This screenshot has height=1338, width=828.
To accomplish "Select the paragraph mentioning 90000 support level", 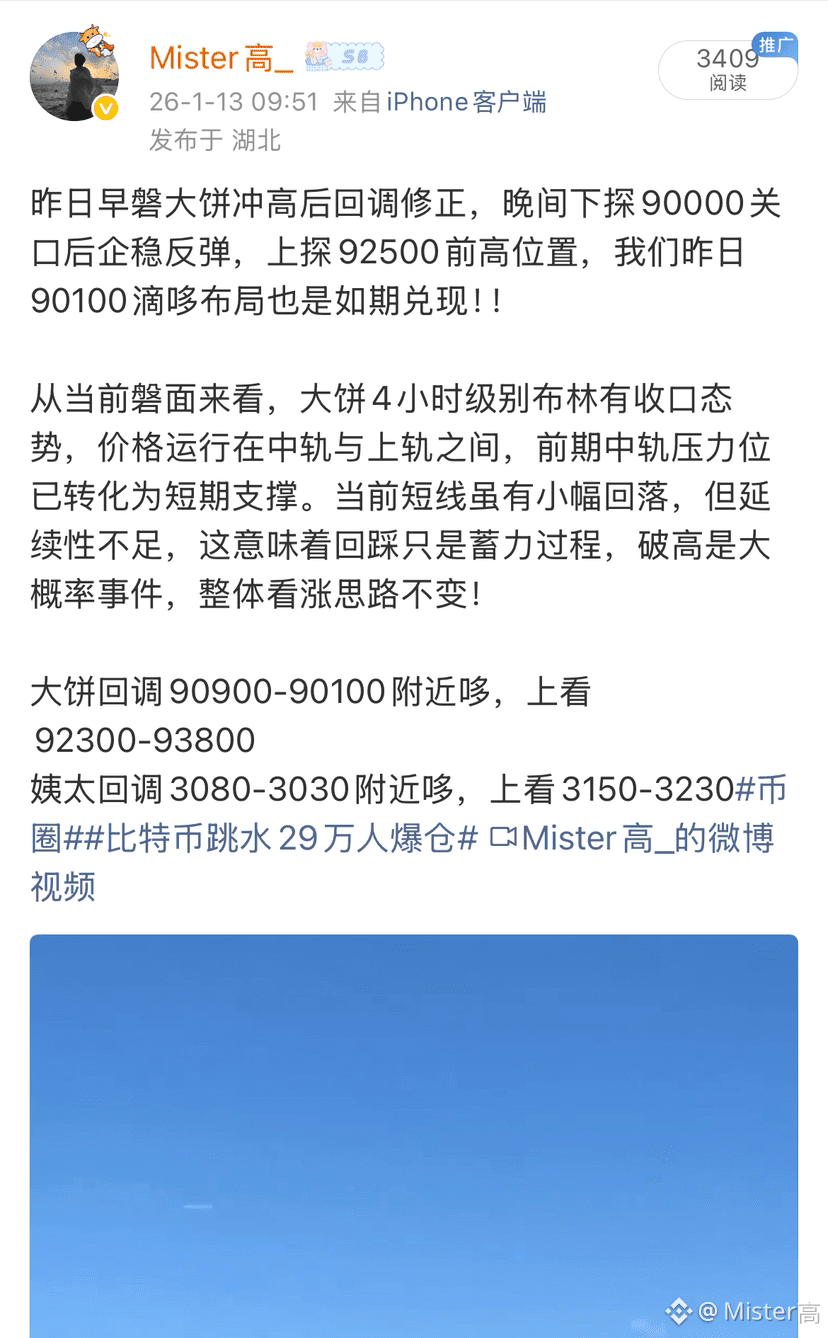I will click(400, 250).
